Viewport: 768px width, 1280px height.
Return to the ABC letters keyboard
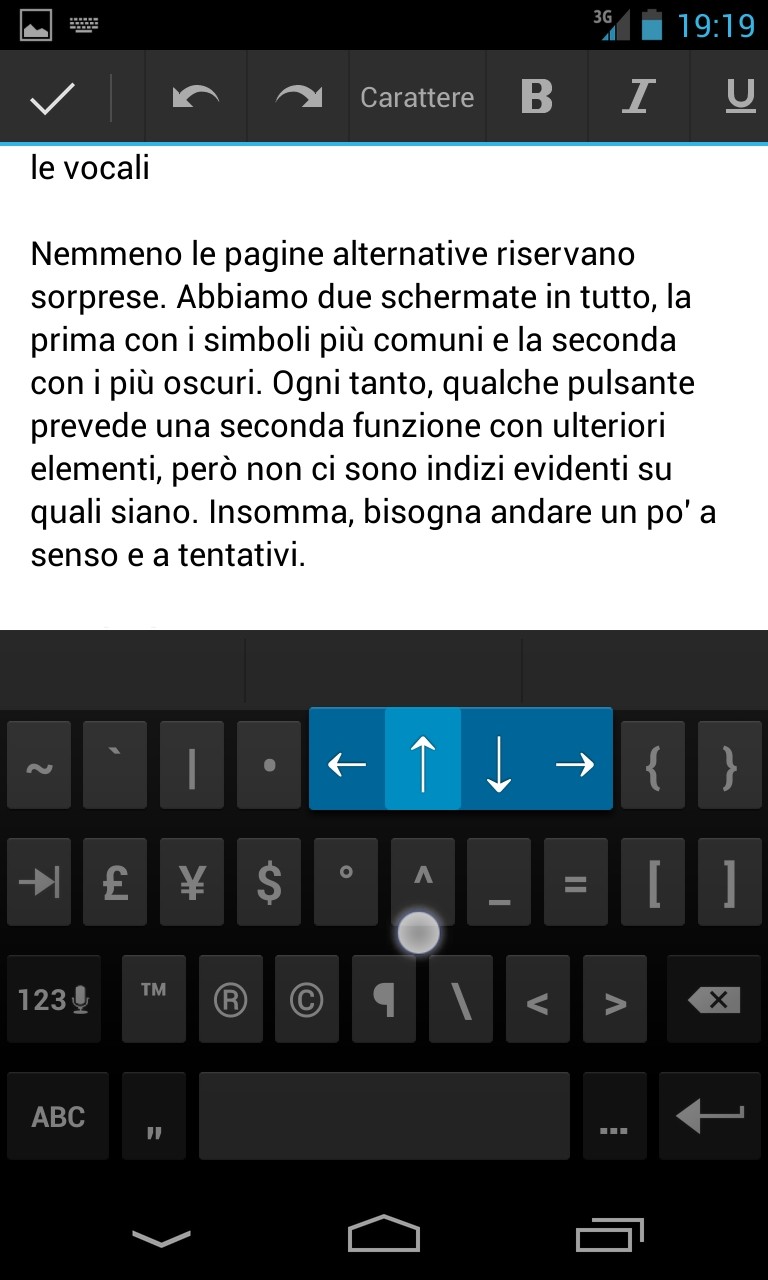58,1116
